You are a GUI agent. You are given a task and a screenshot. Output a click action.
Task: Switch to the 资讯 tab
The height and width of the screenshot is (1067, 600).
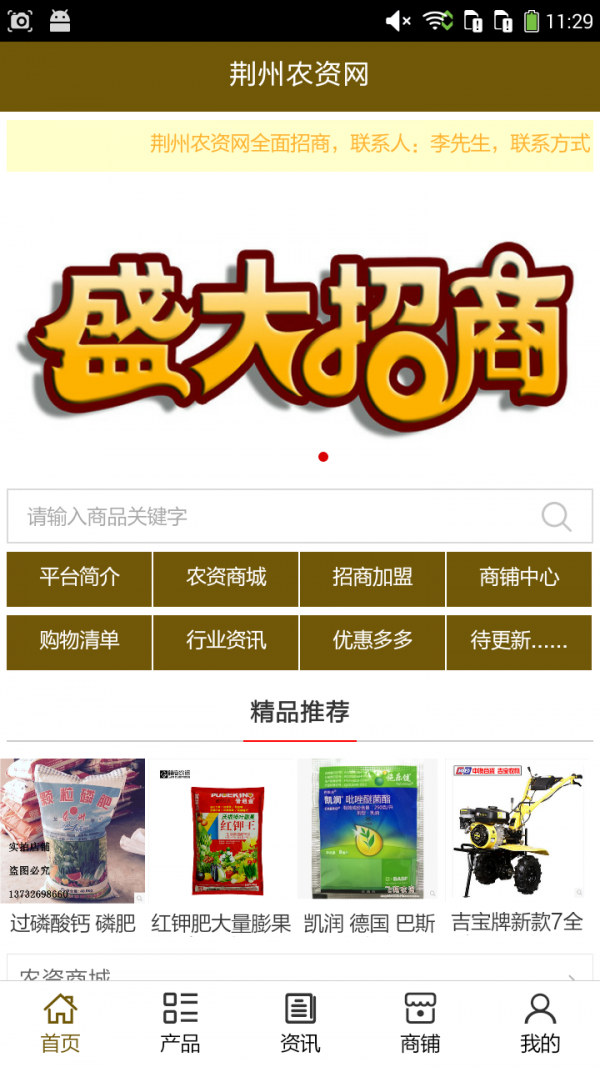[x=300, y=1023]
